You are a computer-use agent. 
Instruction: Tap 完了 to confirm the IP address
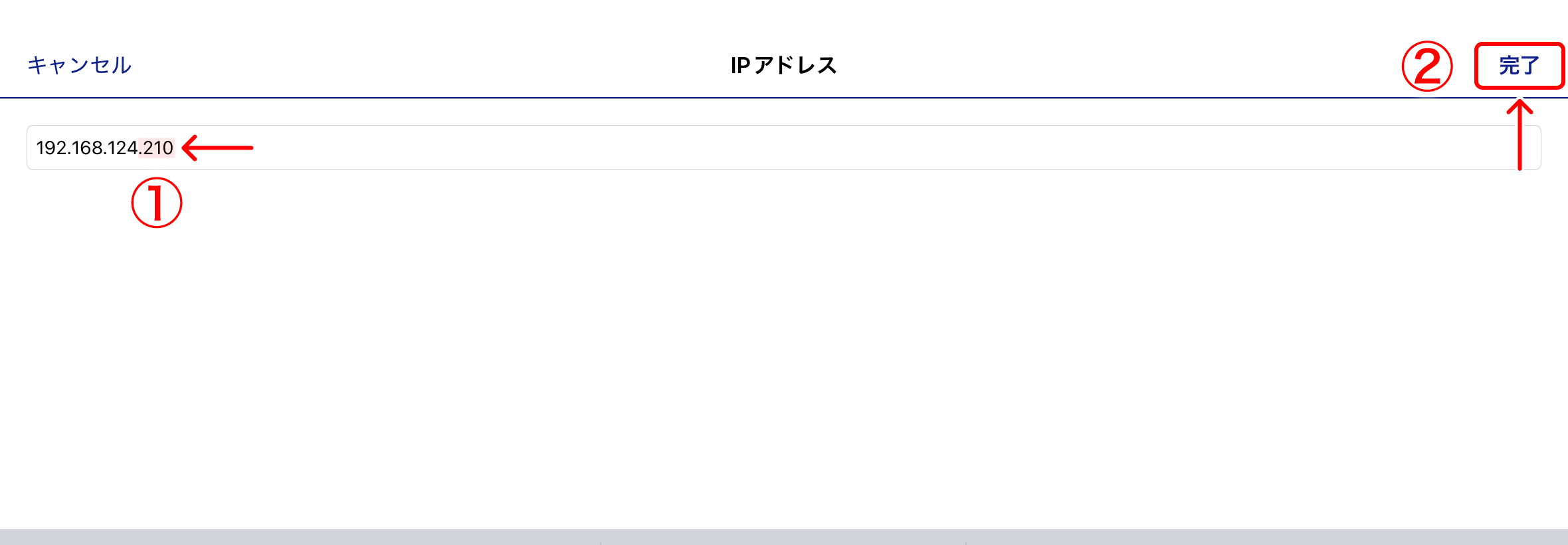(x=1519, y=66)
